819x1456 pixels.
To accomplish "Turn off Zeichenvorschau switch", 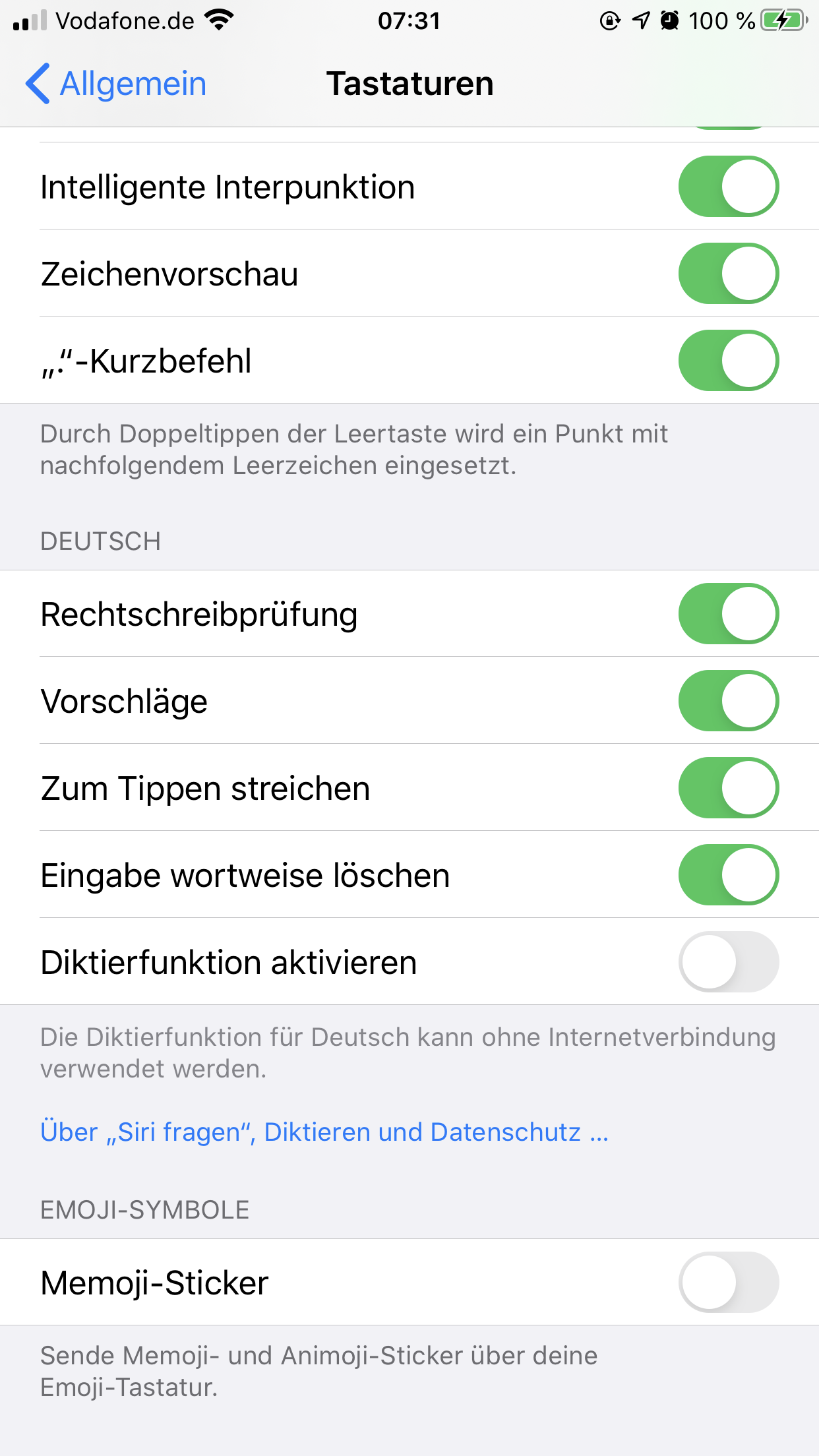I will point(728,274).
